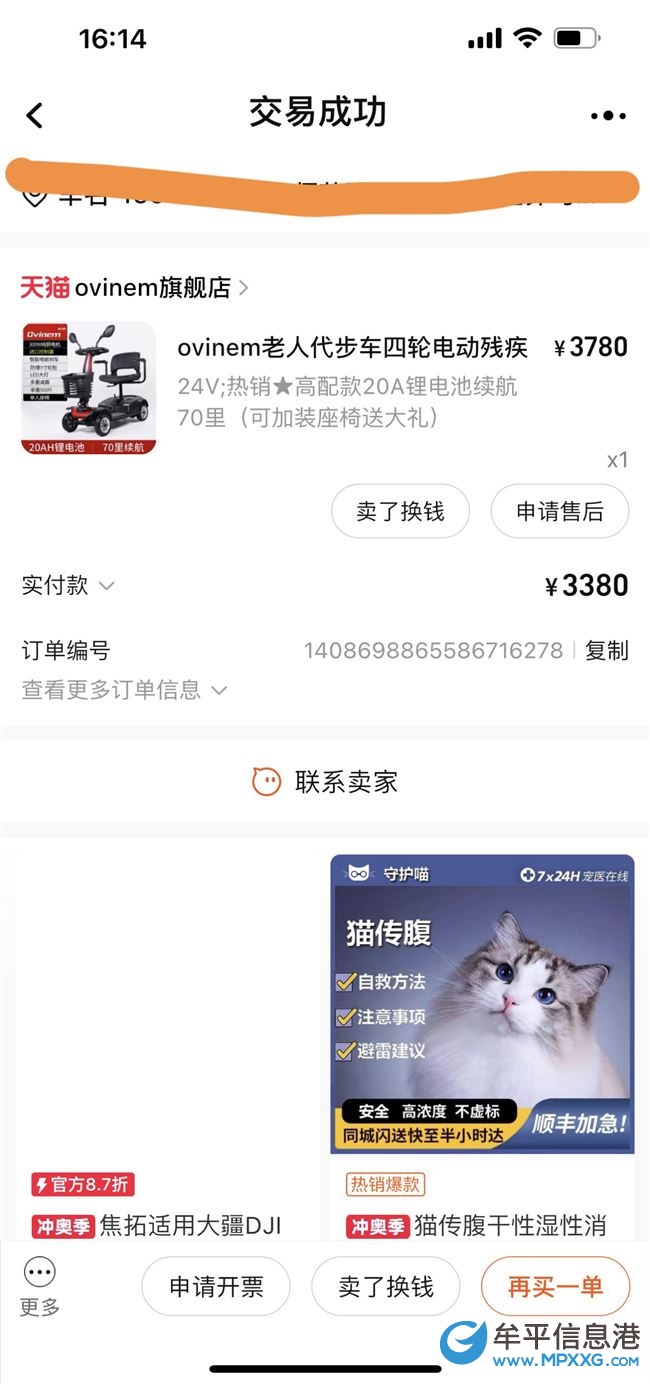Screen dimensions: 650x1384
Task: Tap 申请售后 for this order
Action: tap(559, 512)
